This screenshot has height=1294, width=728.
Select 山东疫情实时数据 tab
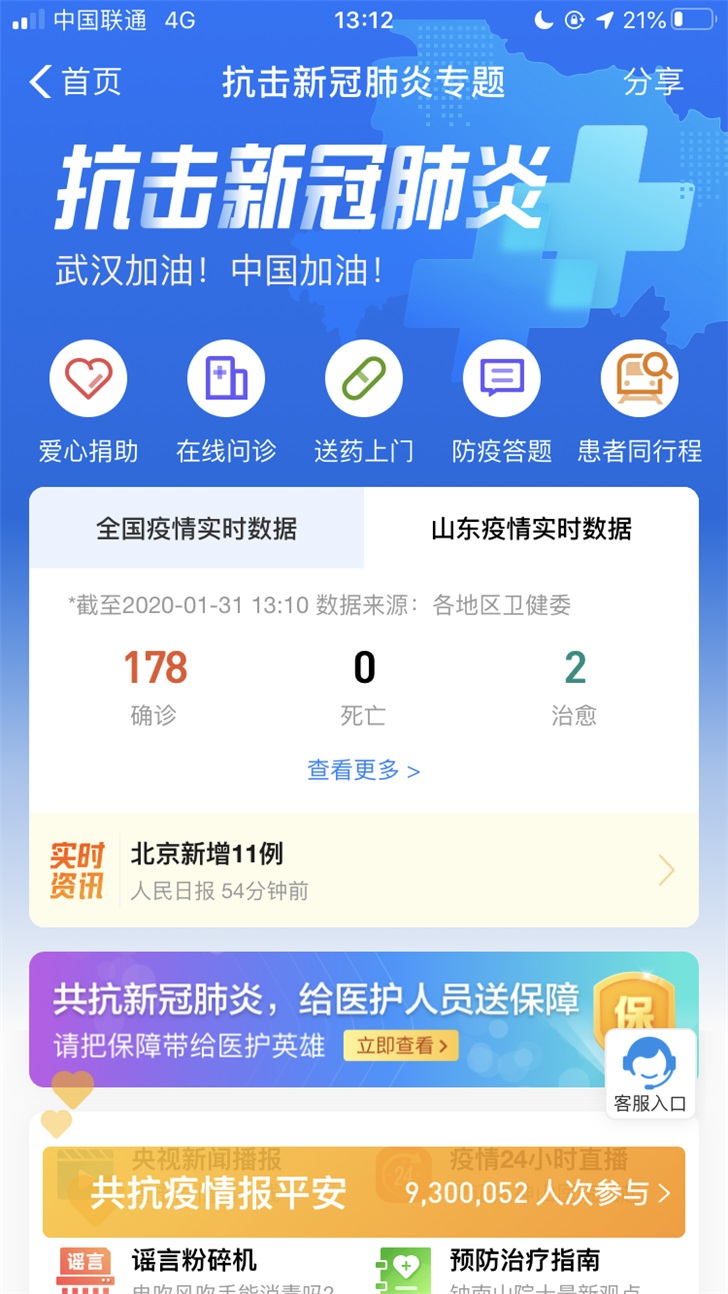[531, 528]
